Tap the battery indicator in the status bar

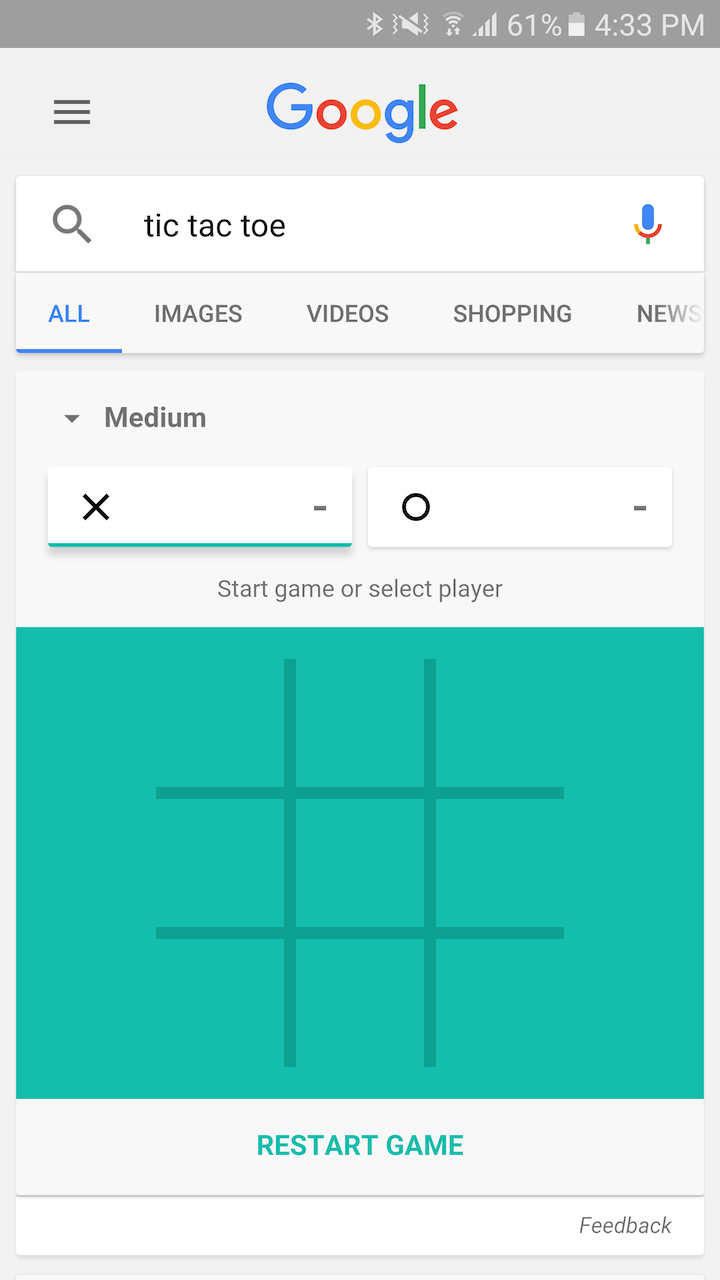point(576,24)
